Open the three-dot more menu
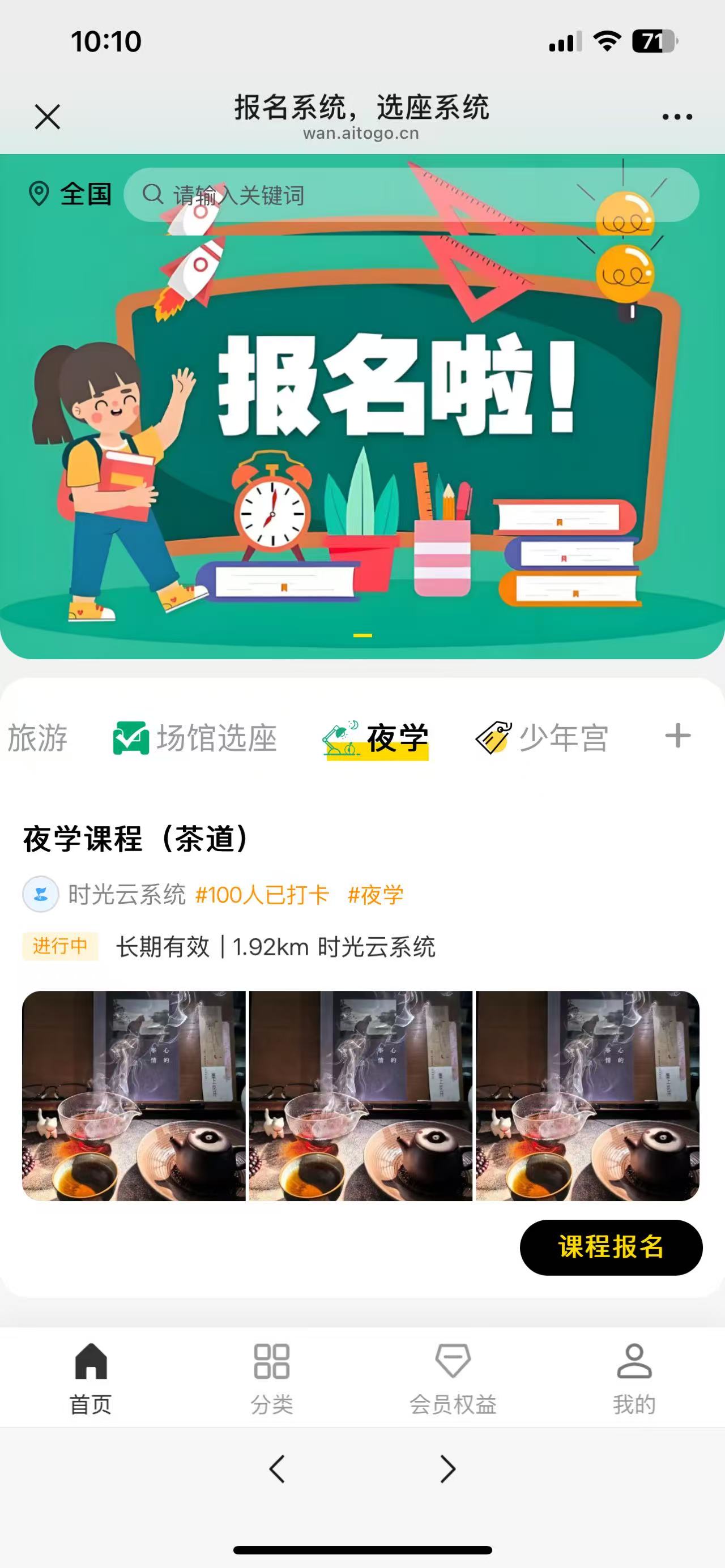The height and width of the screenshot is (1568, 725). 677,117
